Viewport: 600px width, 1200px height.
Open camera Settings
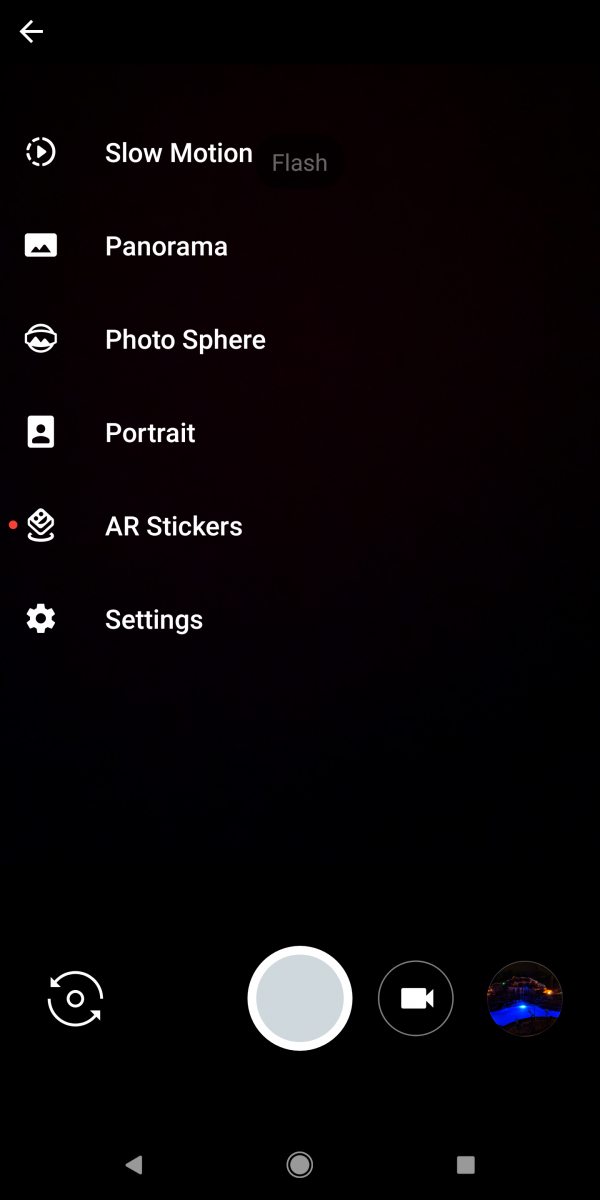coord(153,620)
